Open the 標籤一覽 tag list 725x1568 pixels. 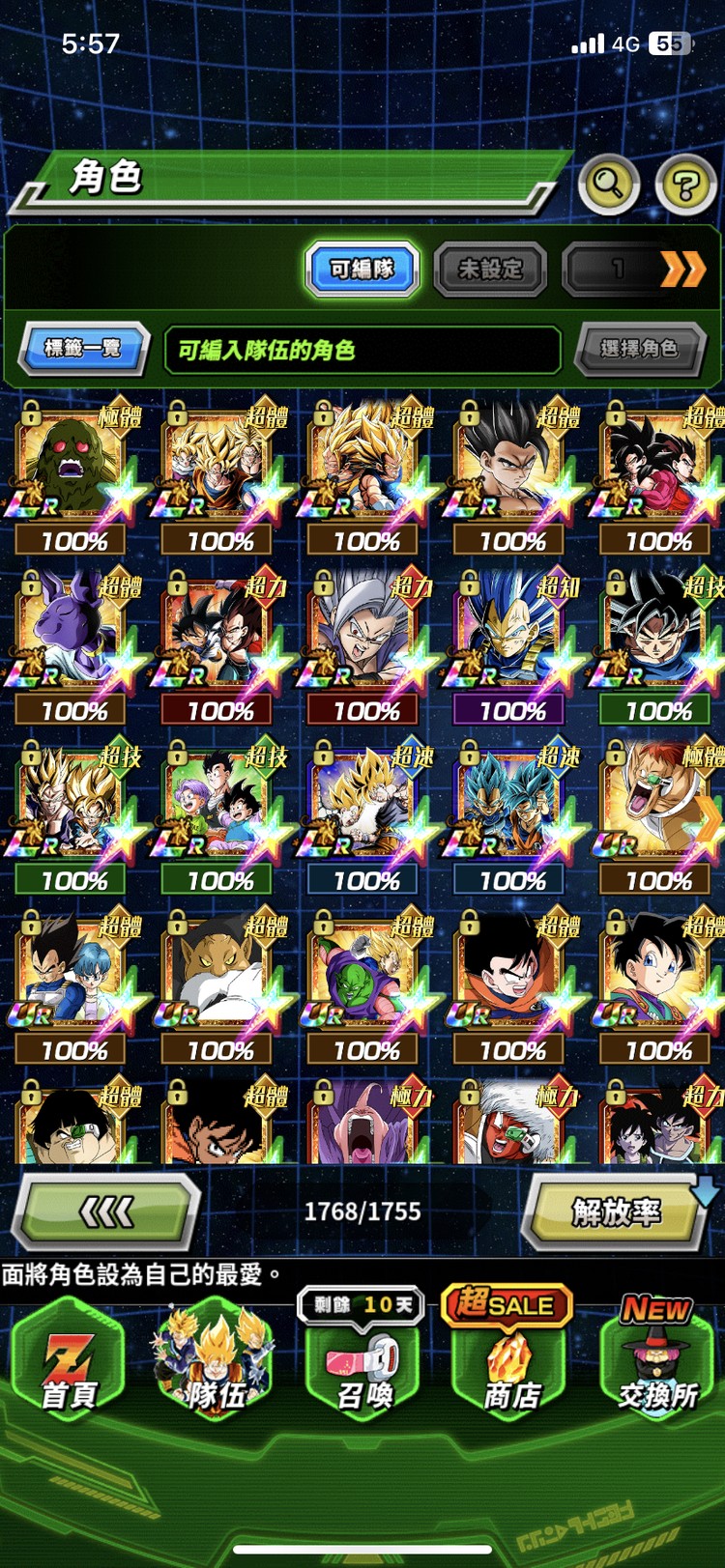coord(83,348)
